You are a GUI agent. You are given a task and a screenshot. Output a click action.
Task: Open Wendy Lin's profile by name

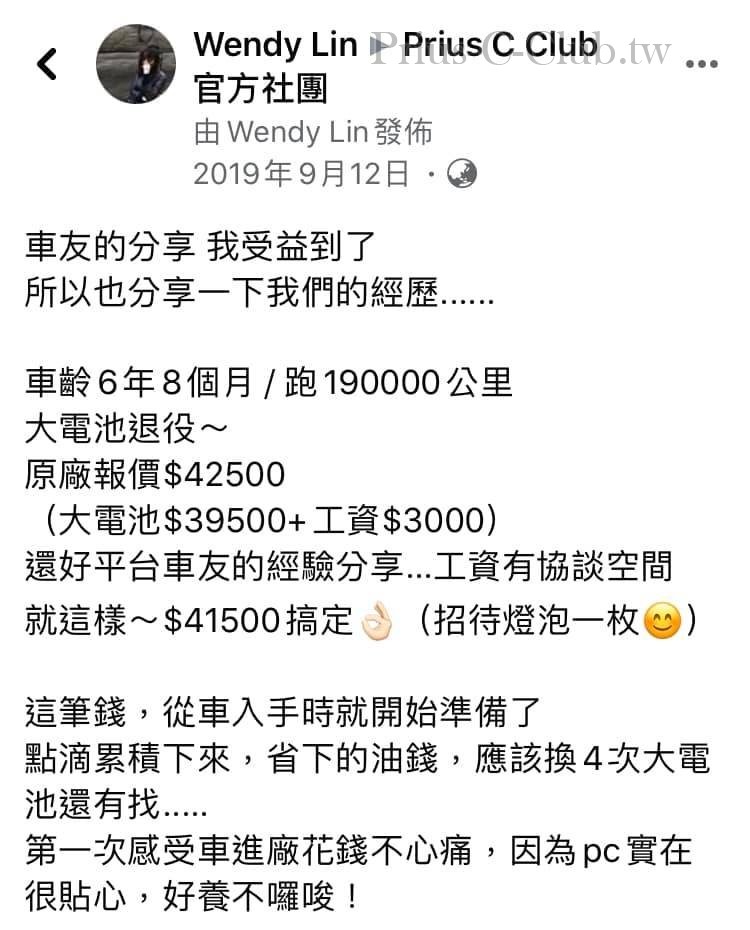[x=275, y=45]
